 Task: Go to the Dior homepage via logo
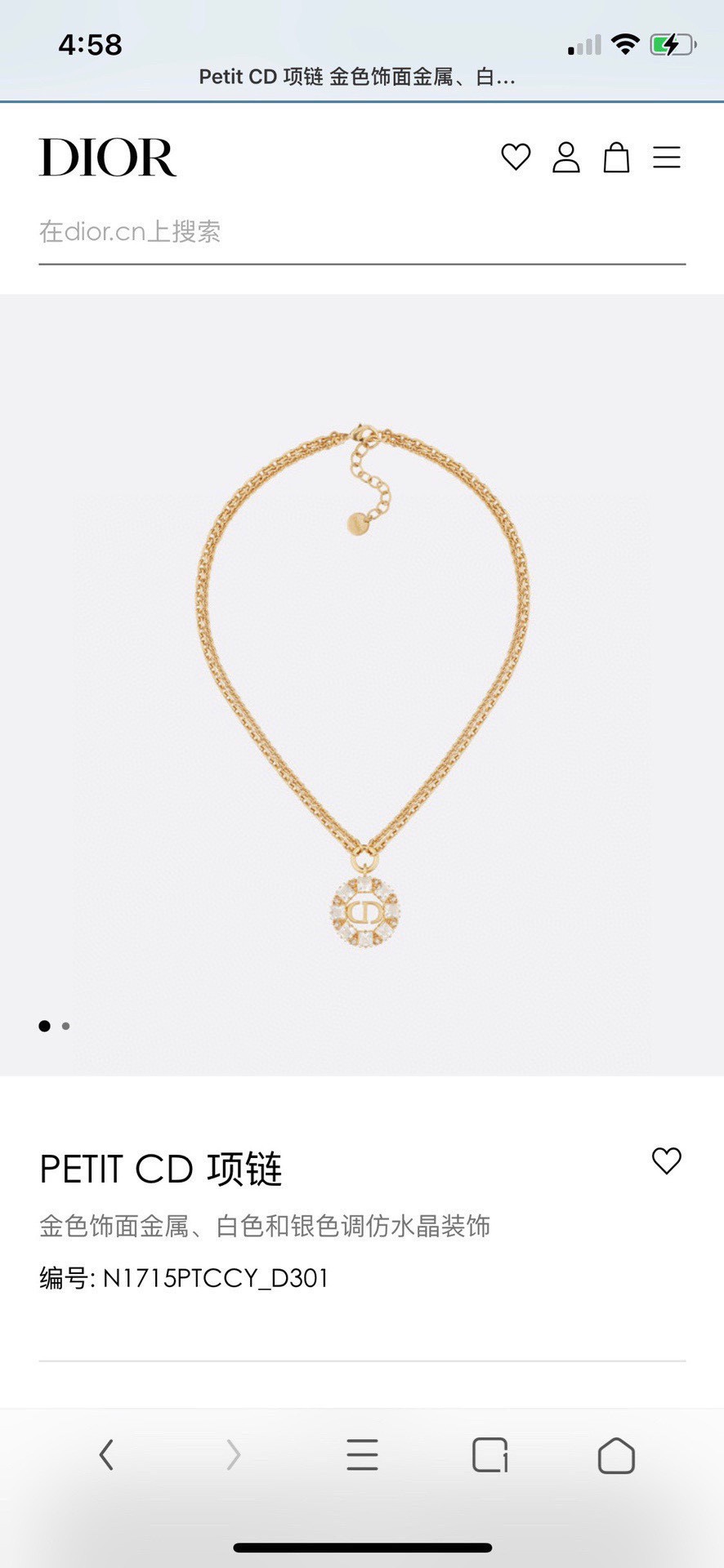(x=107, y=157)
